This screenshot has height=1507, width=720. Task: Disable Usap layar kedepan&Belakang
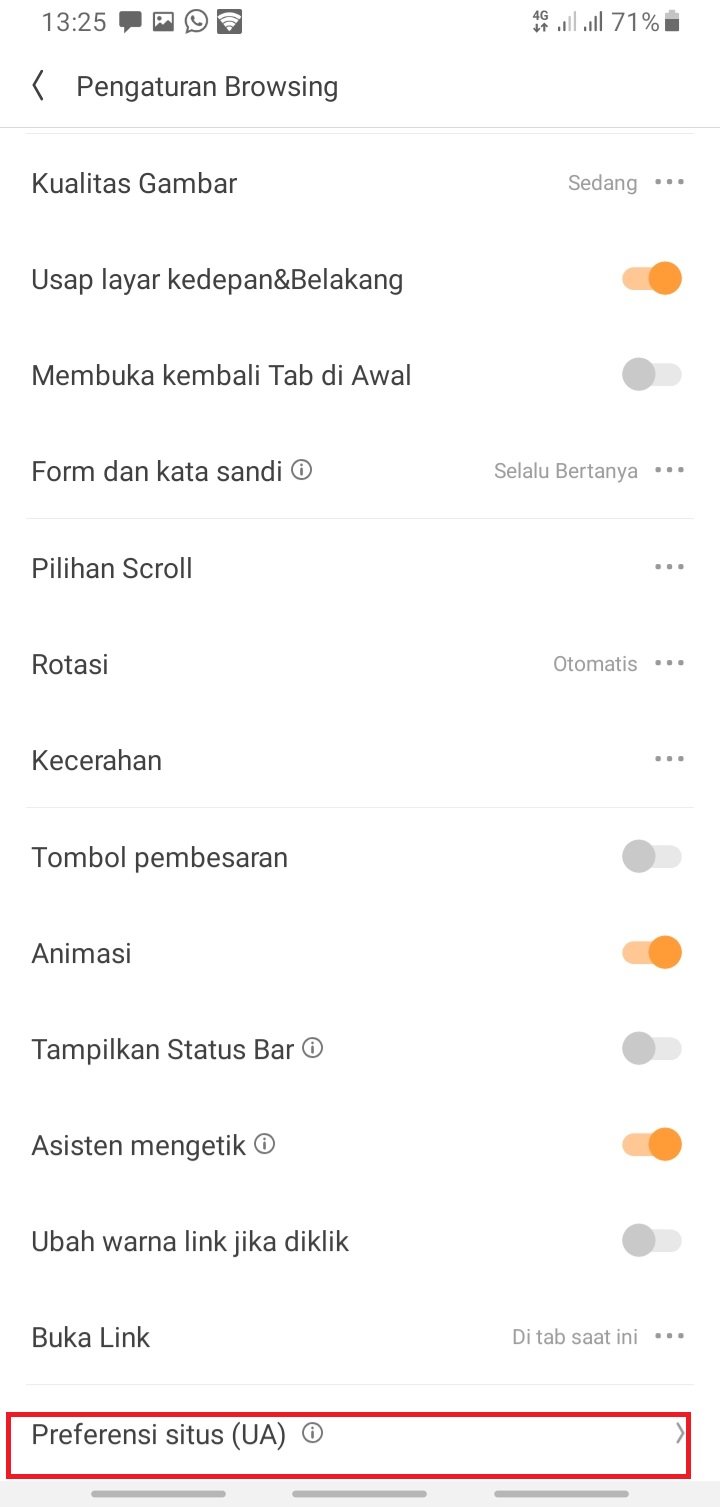[x=652, y=279]
